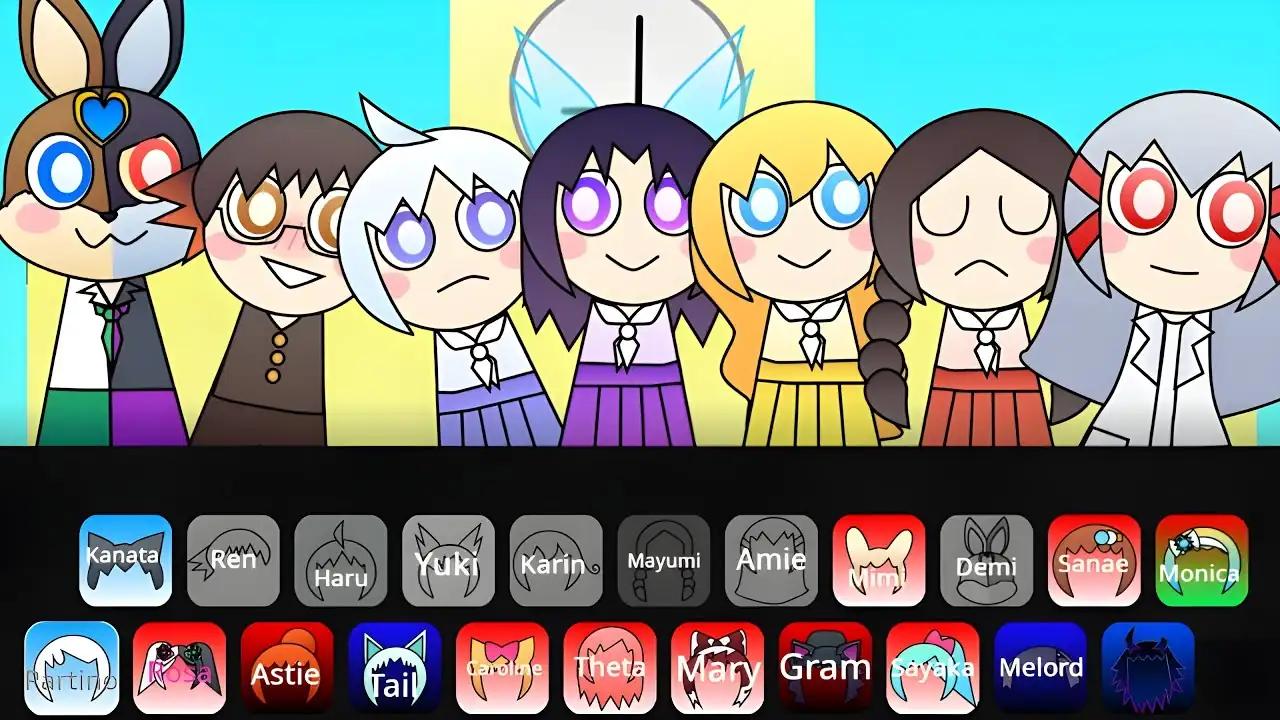Choose the Astie character icon
Image resolution: width=1280 pixels, height=720 pixels.
(x=287, y=668)
